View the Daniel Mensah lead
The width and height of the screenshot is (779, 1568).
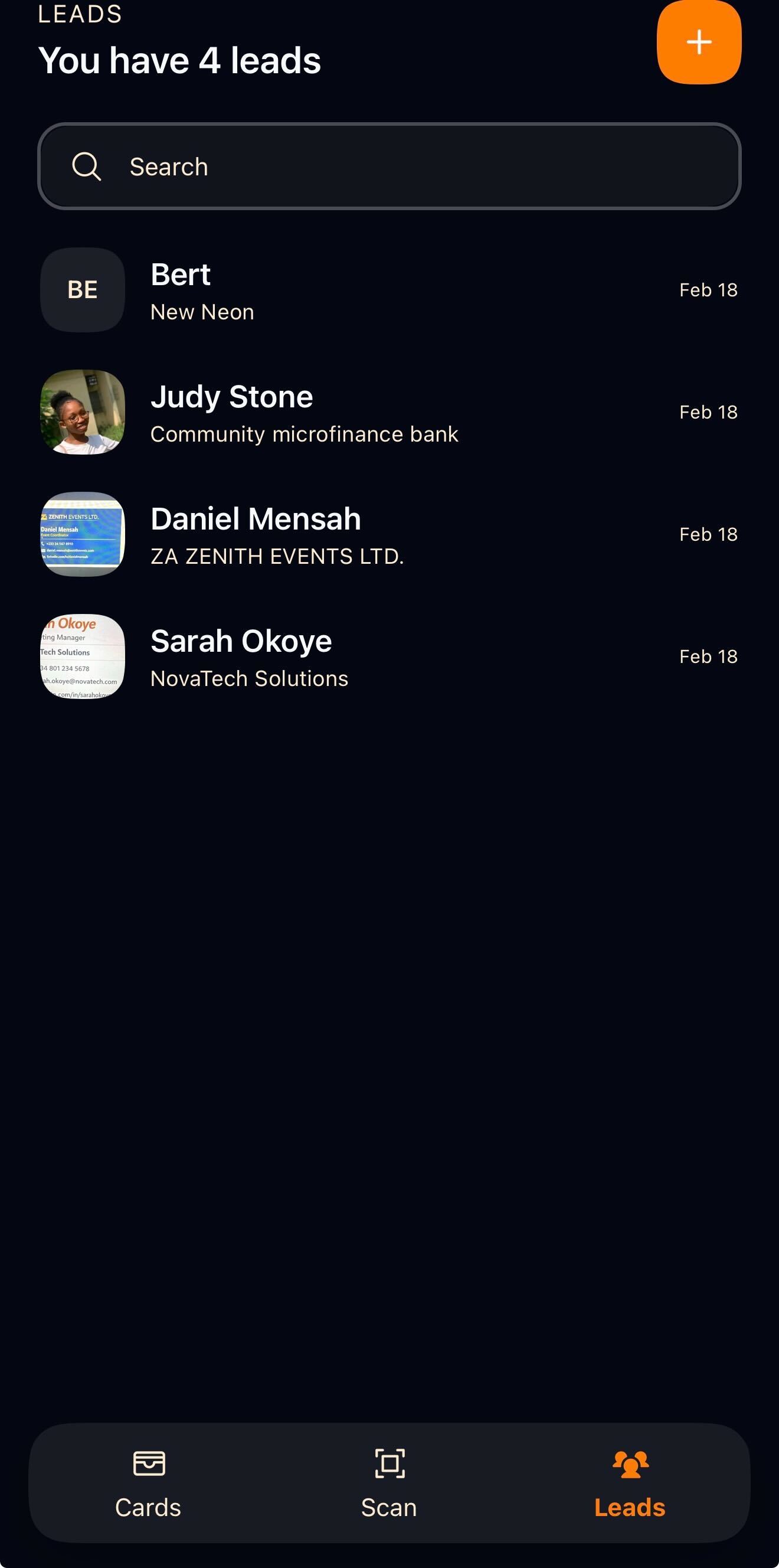click(x=390, y=534)
